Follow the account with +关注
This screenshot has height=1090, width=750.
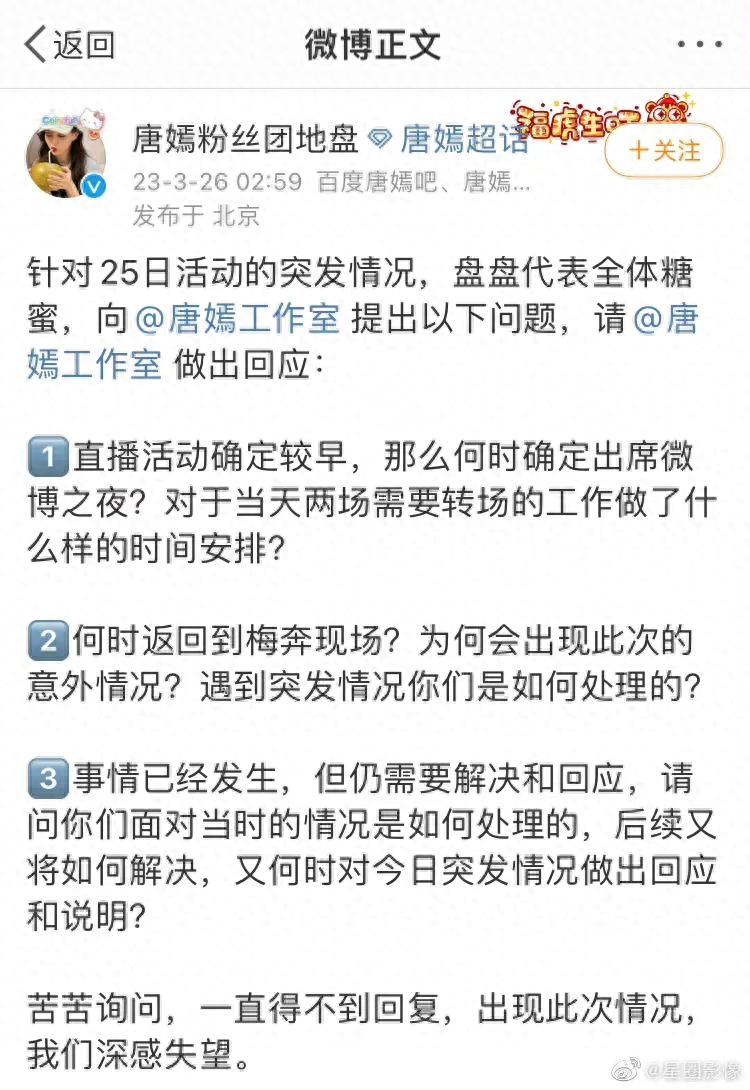(x=663, y=151)
